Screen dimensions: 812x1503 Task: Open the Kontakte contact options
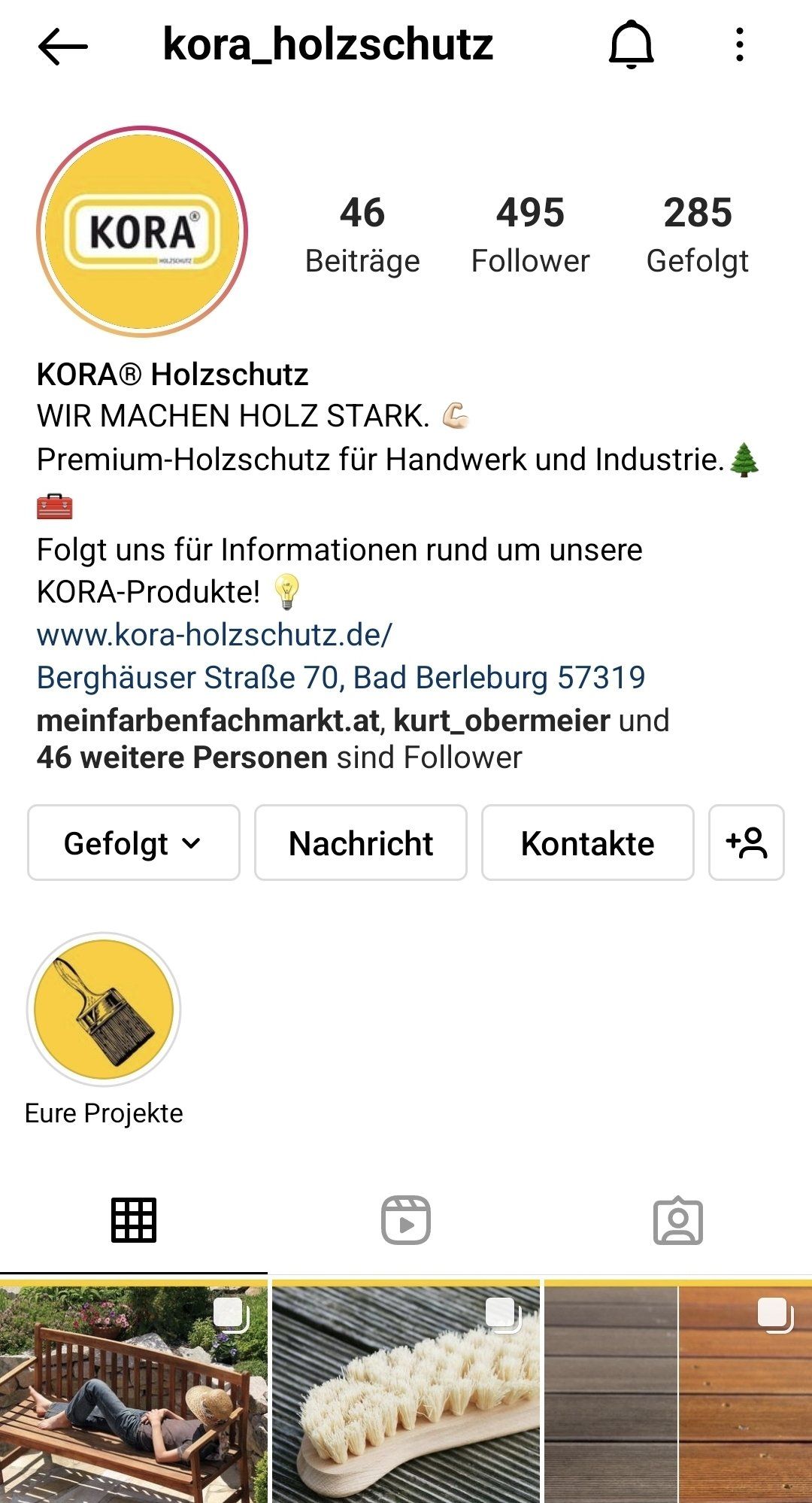click(587, 843)
